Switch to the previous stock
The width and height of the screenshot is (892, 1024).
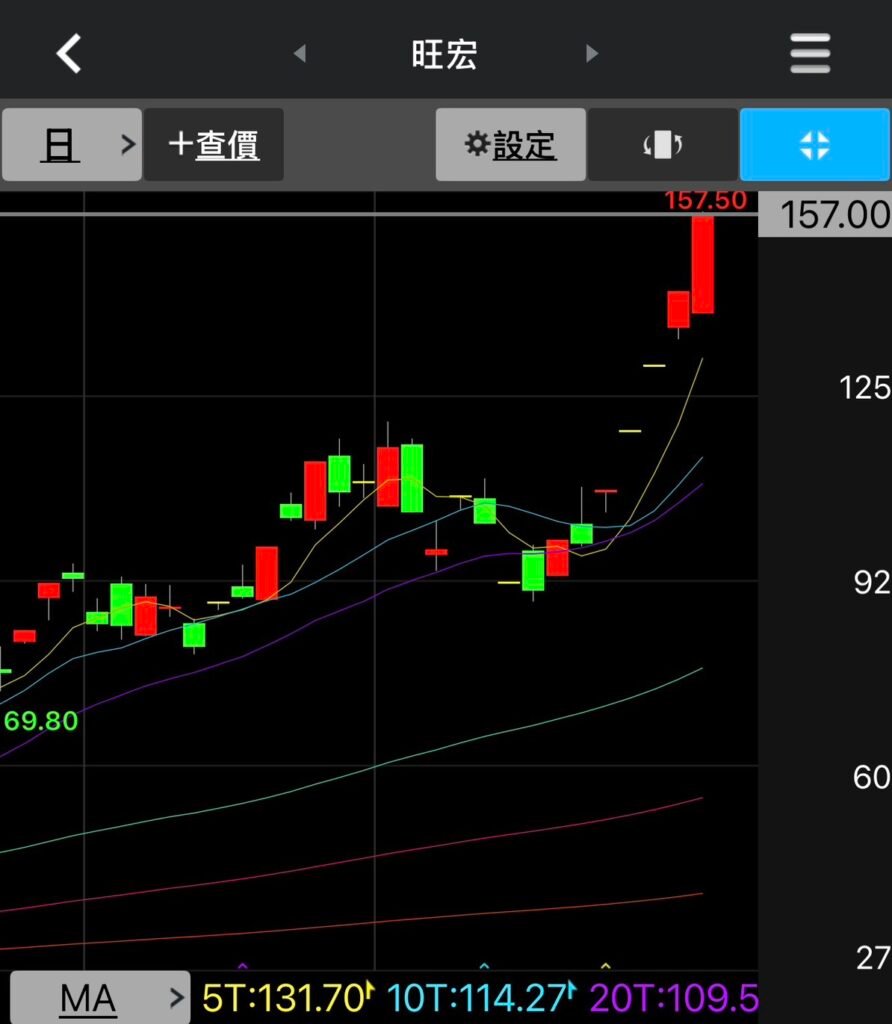coord(299,53)
